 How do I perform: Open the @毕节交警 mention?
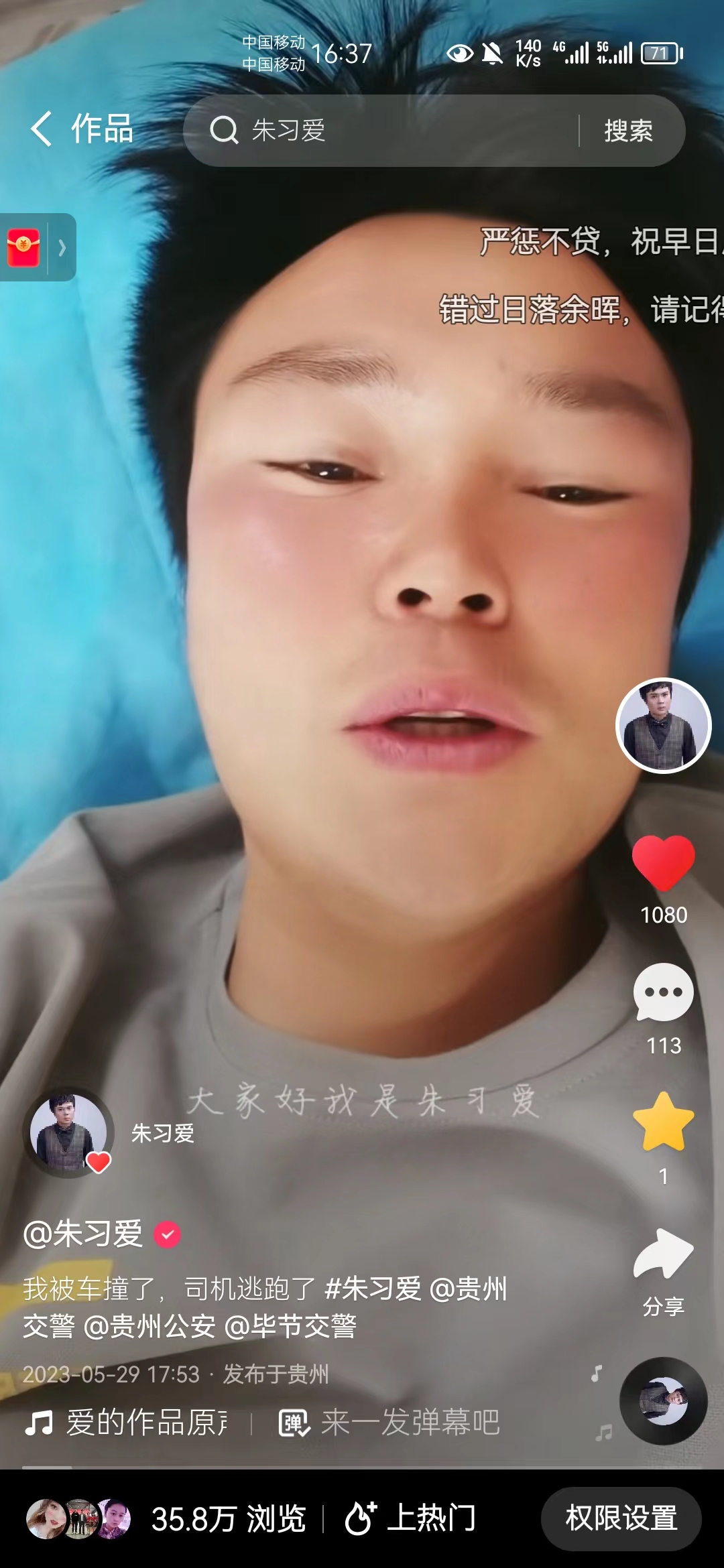click(x=290, y=1326)
